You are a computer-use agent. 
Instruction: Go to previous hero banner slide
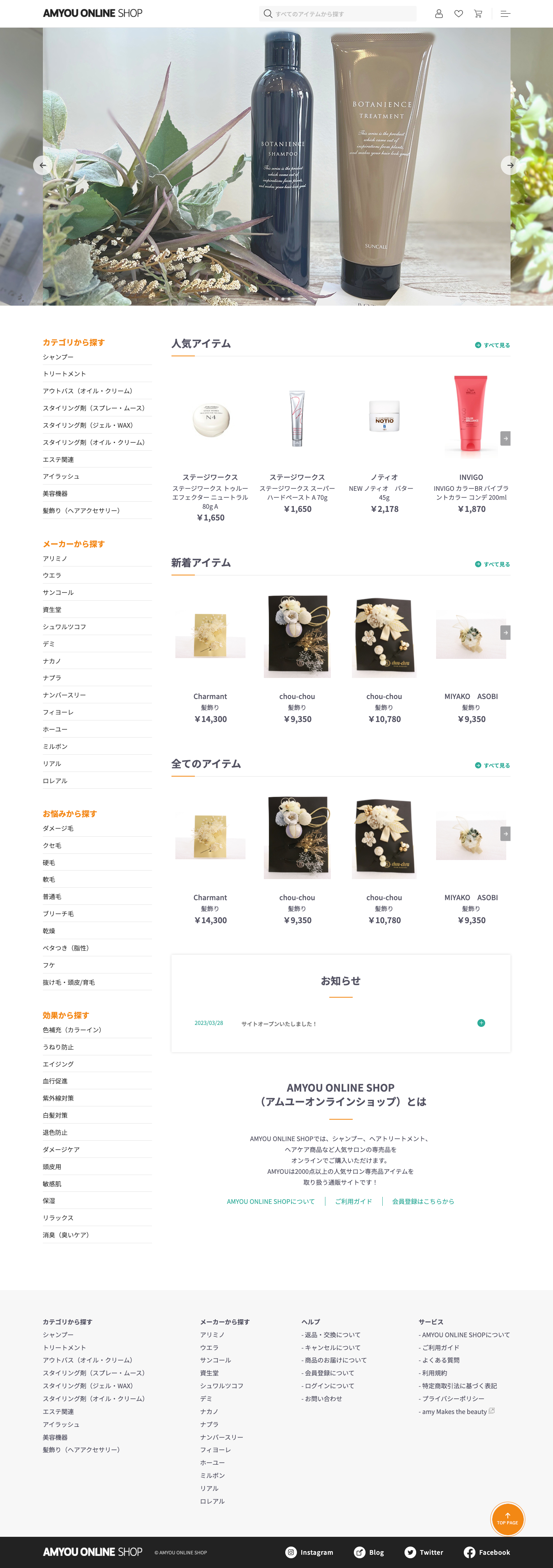pos(42,165)
